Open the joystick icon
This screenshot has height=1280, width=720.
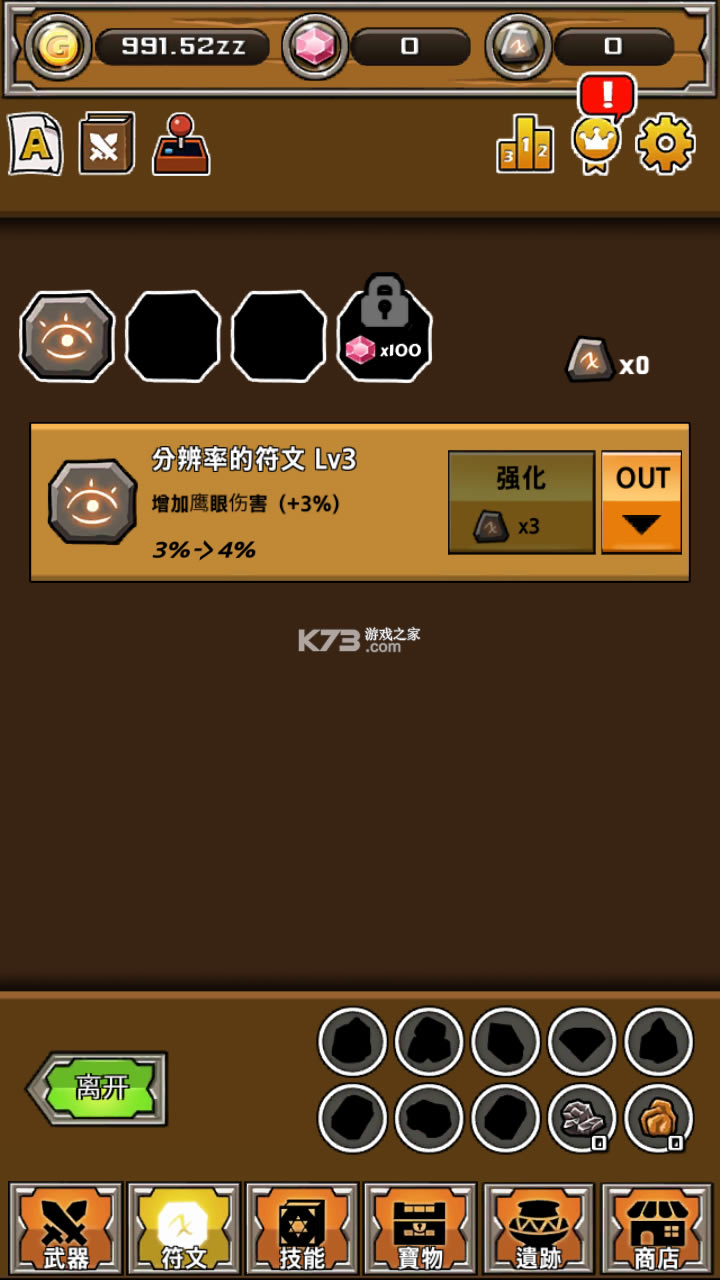[x=181, y=145]
